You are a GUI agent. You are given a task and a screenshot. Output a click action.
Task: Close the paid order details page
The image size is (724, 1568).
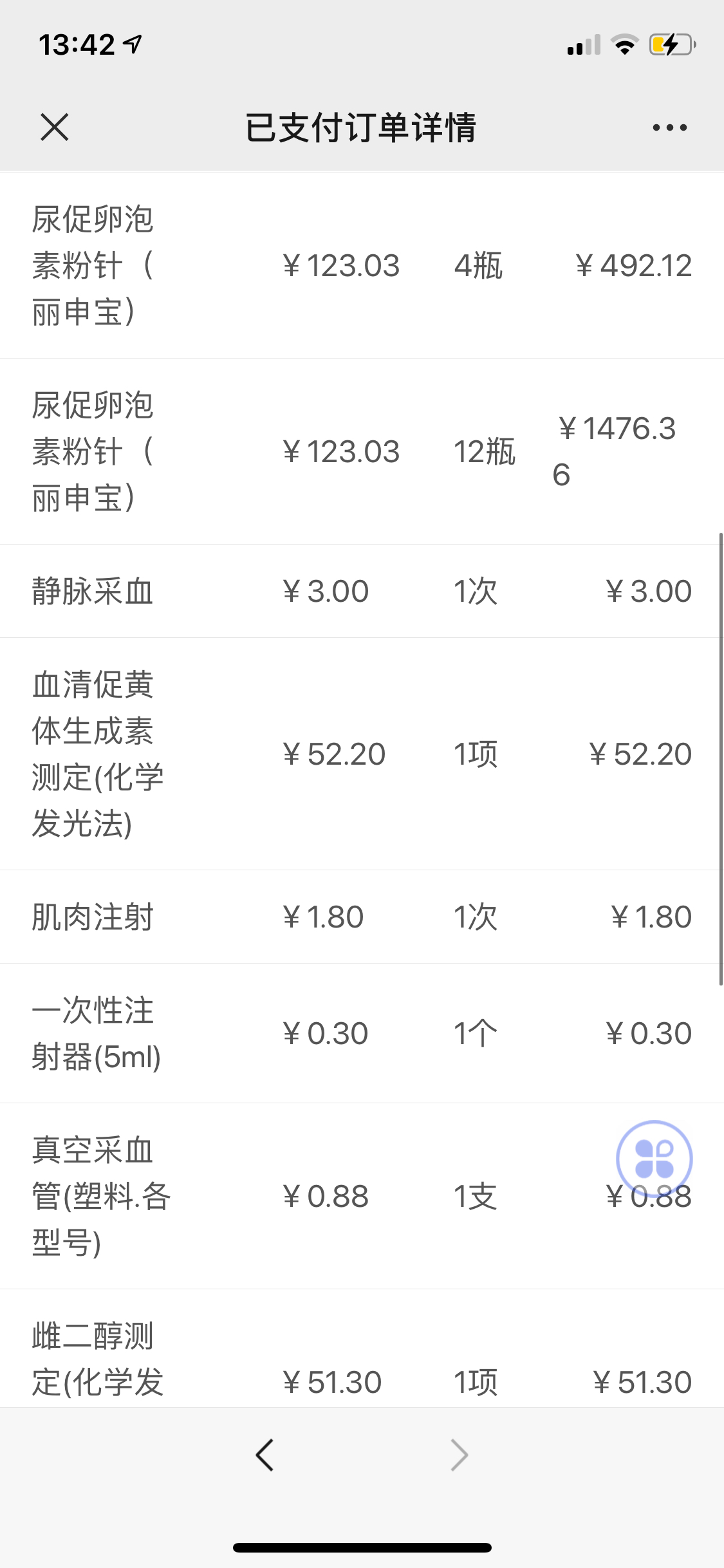point(55,127)
